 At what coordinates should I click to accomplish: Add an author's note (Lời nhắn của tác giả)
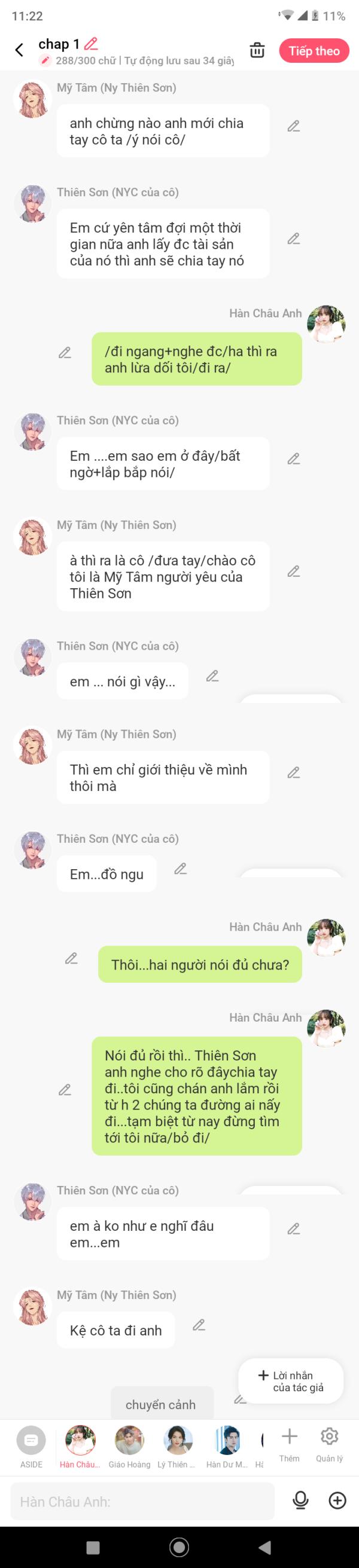pyautogui.click(x=291, y=1381)
